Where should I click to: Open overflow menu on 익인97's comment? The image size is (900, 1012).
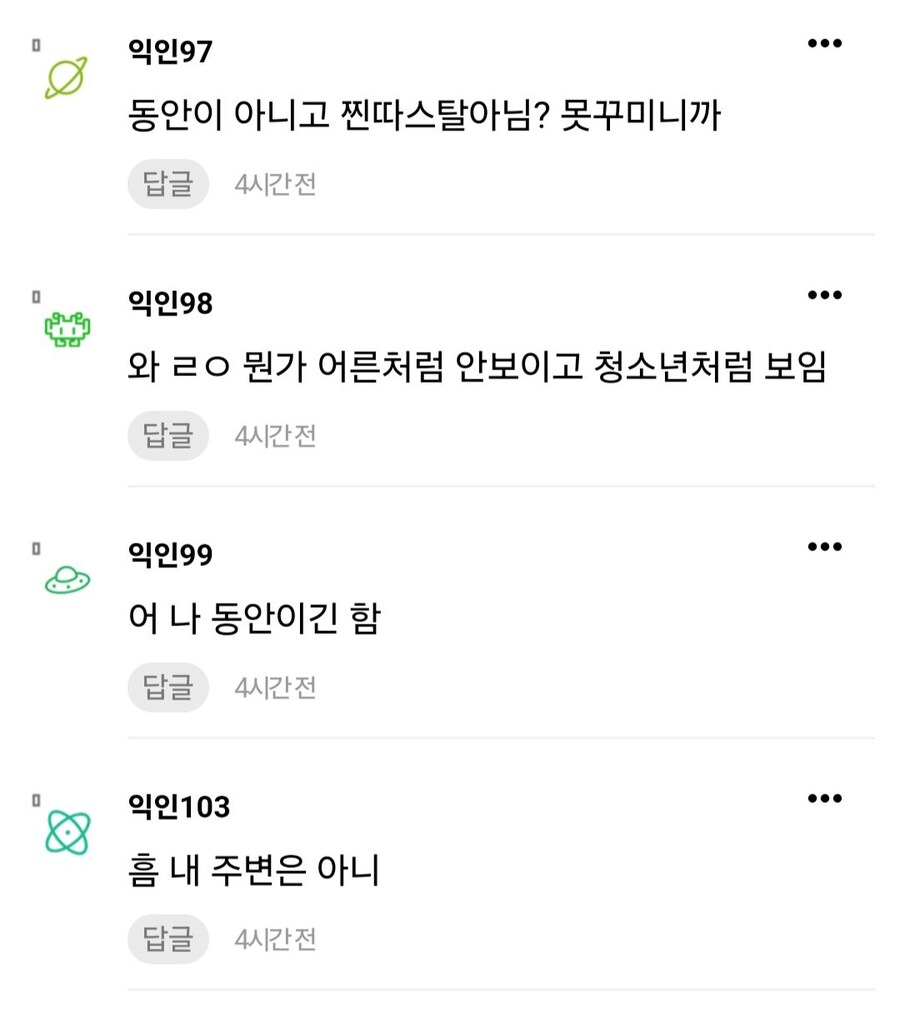point(824,44)
